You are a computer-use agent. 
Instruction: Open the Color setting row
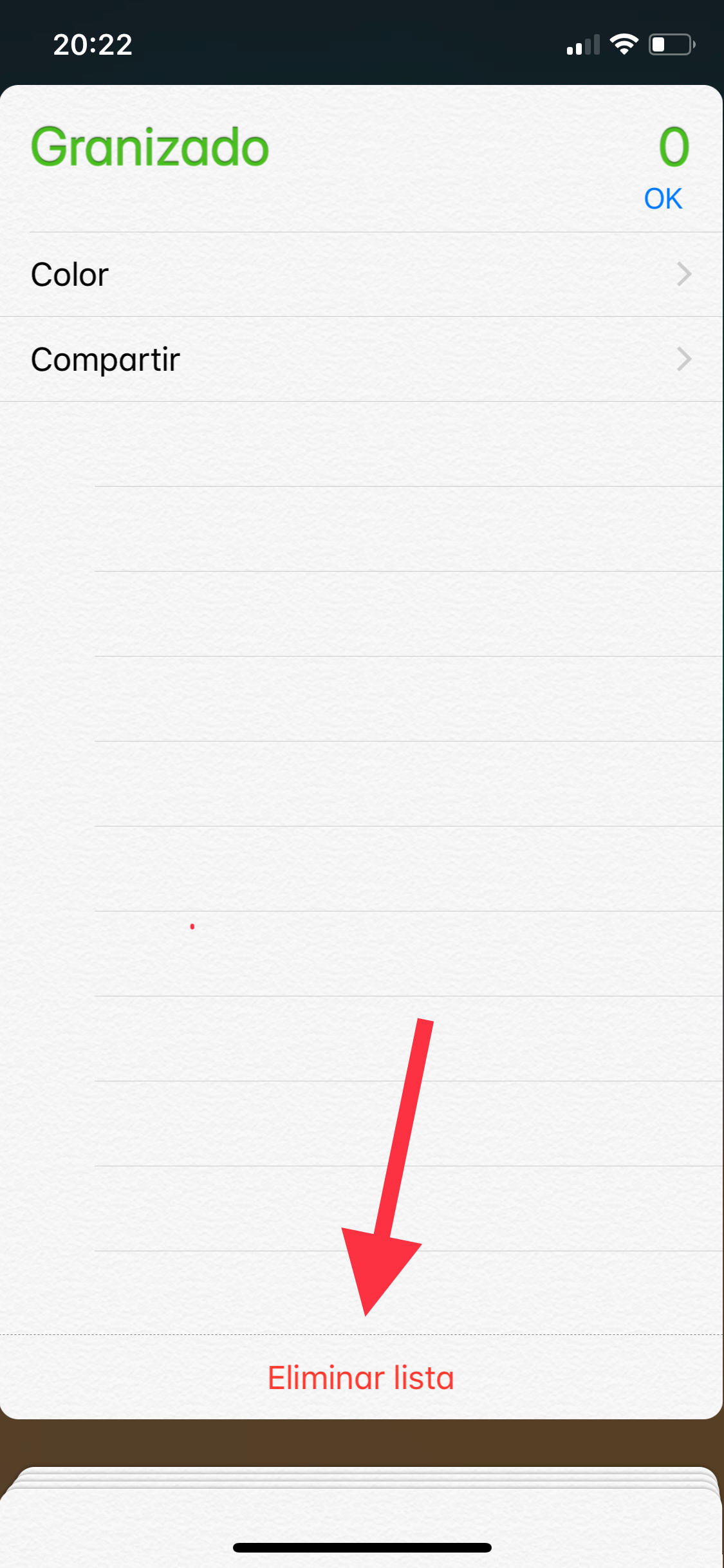(x=360, y=275)
